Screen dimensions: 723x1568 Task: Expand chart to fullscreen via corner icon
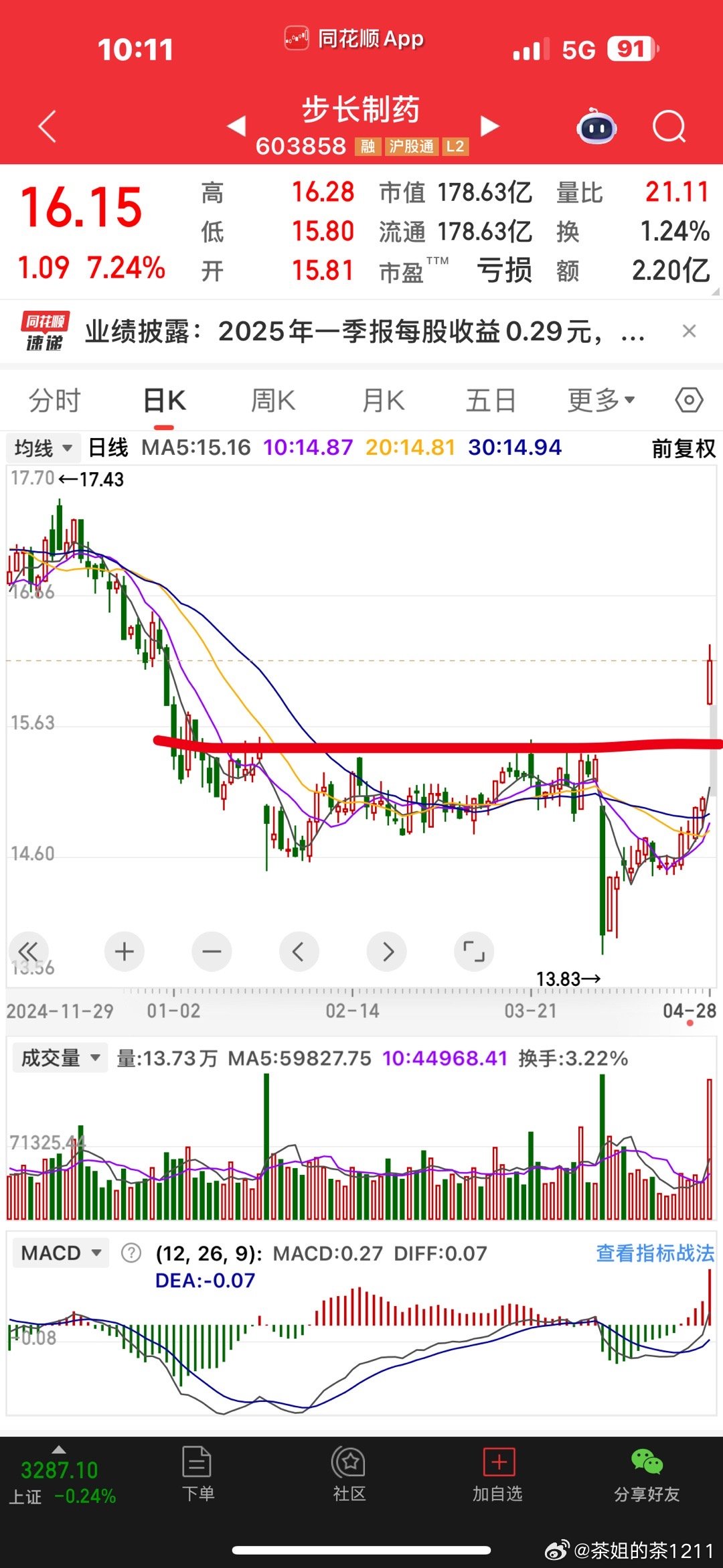[x=474, y=951]
